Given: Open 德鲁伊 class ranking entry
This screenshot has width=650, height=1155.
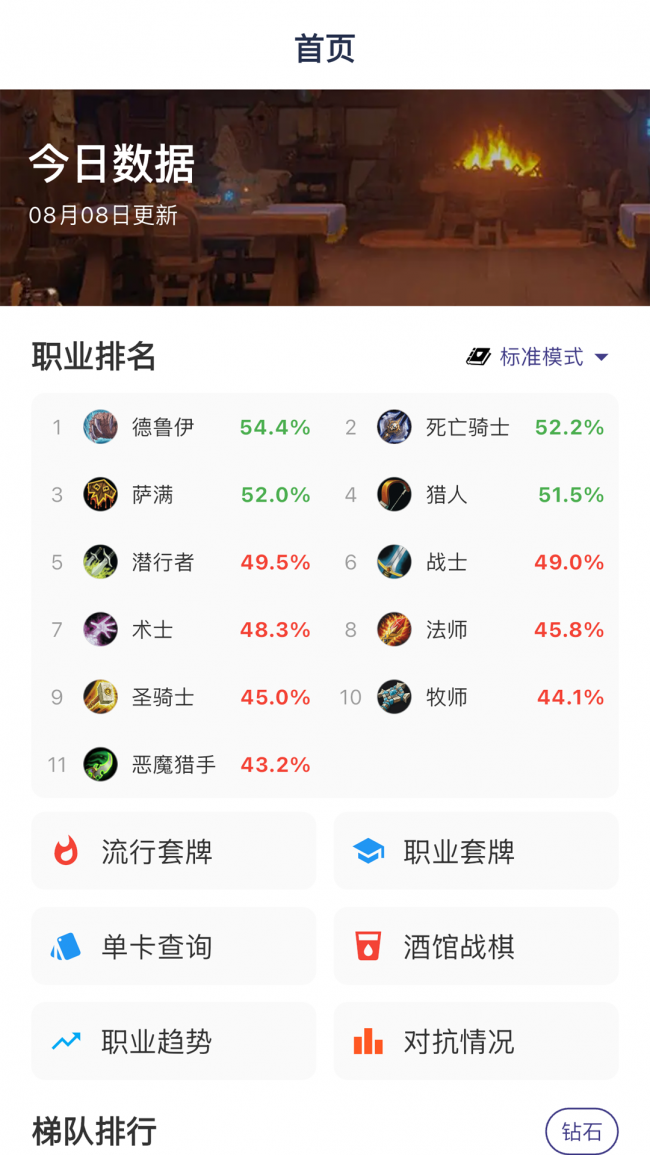Looking at the screenshot, I should point(180,428).
